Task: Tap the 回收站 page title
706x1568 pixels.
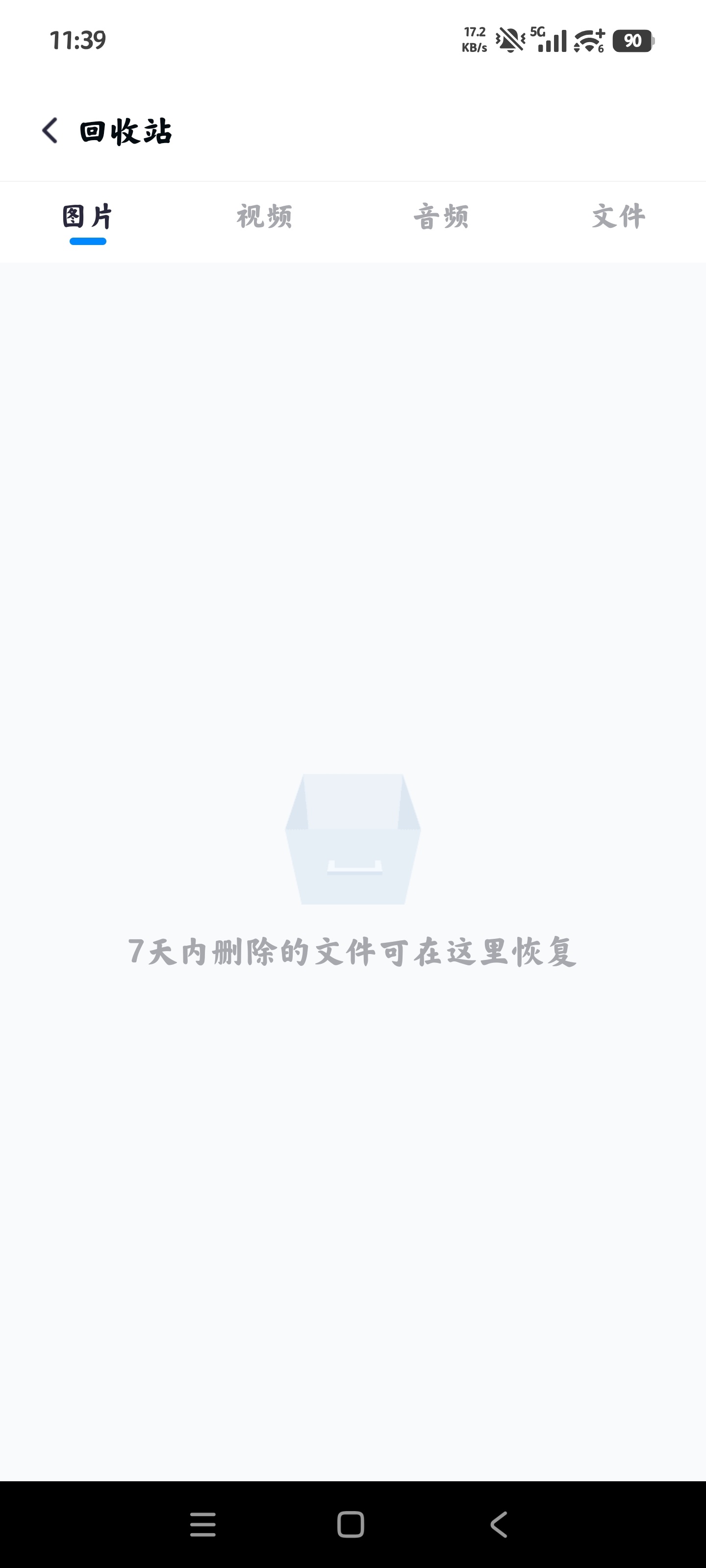Action: tap(126, 130)
